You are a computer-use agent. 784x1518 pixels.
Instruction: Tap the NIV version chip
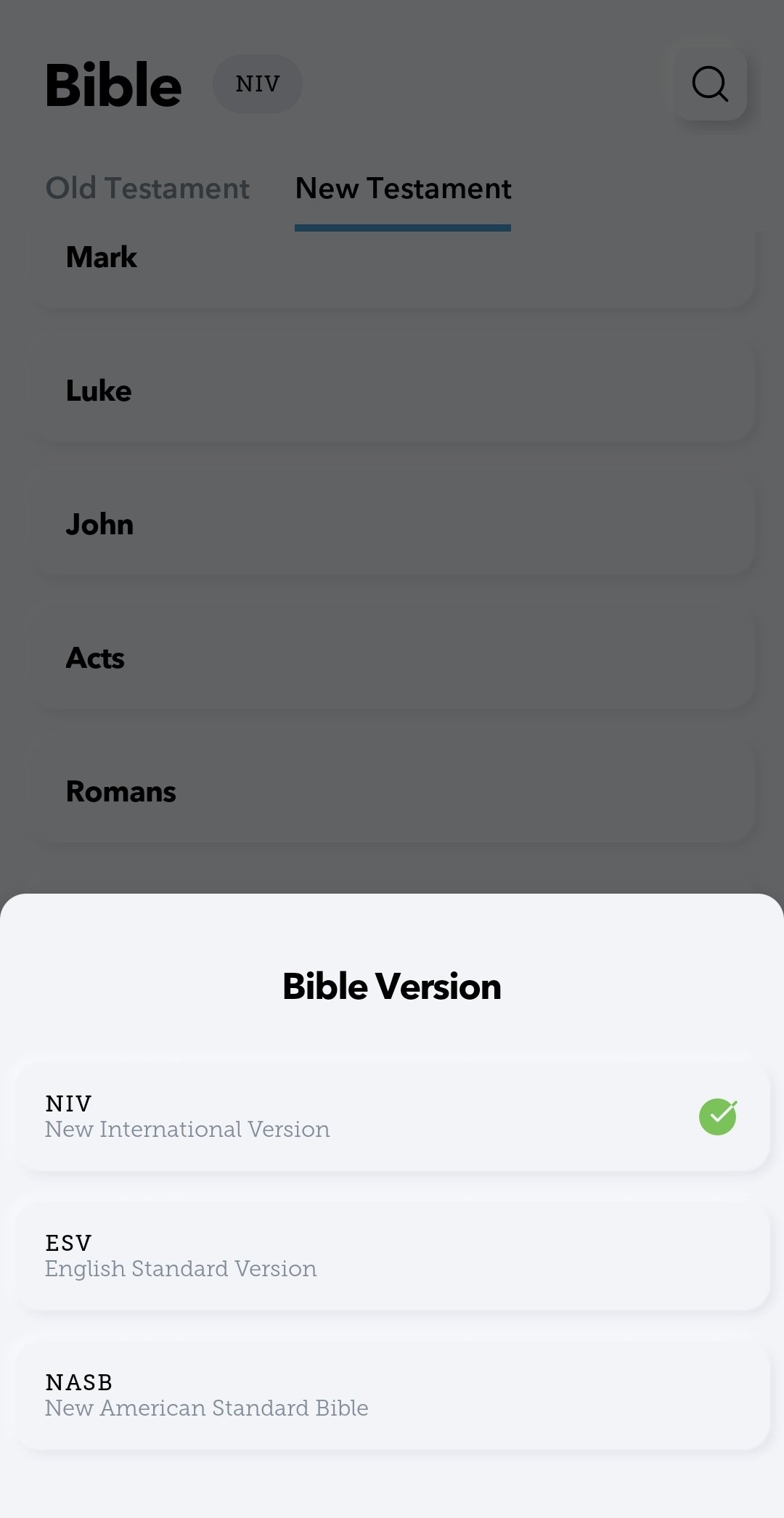[258, 84]
